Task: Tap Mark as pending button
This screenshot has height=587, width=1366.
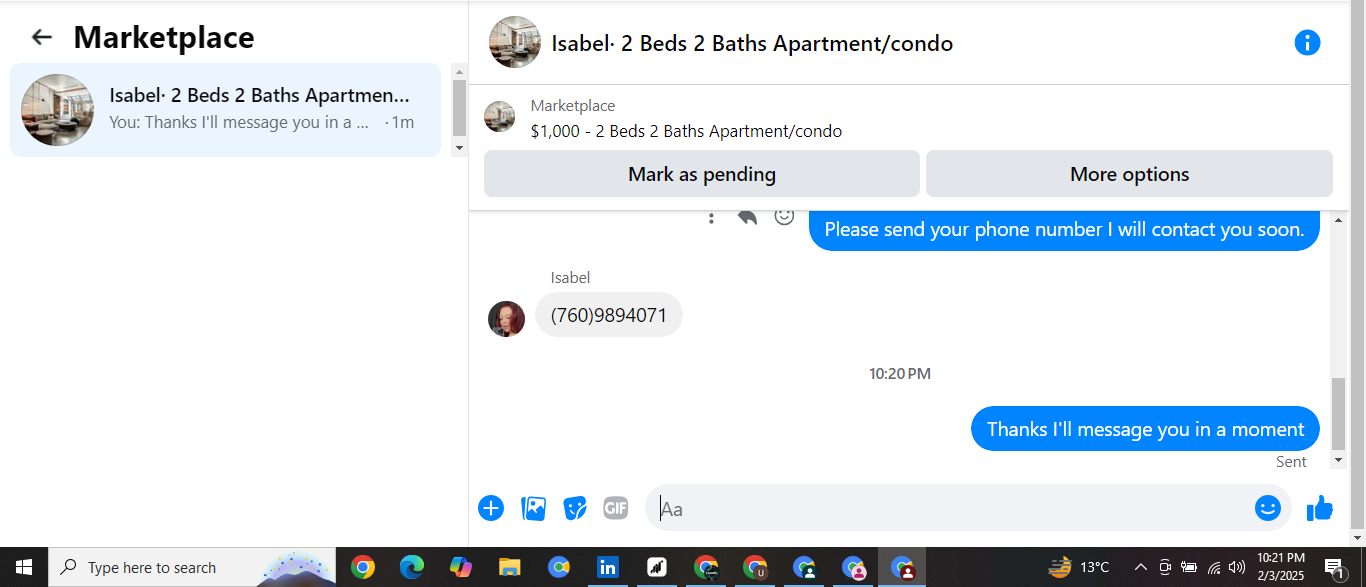Action: pos(702,174)
